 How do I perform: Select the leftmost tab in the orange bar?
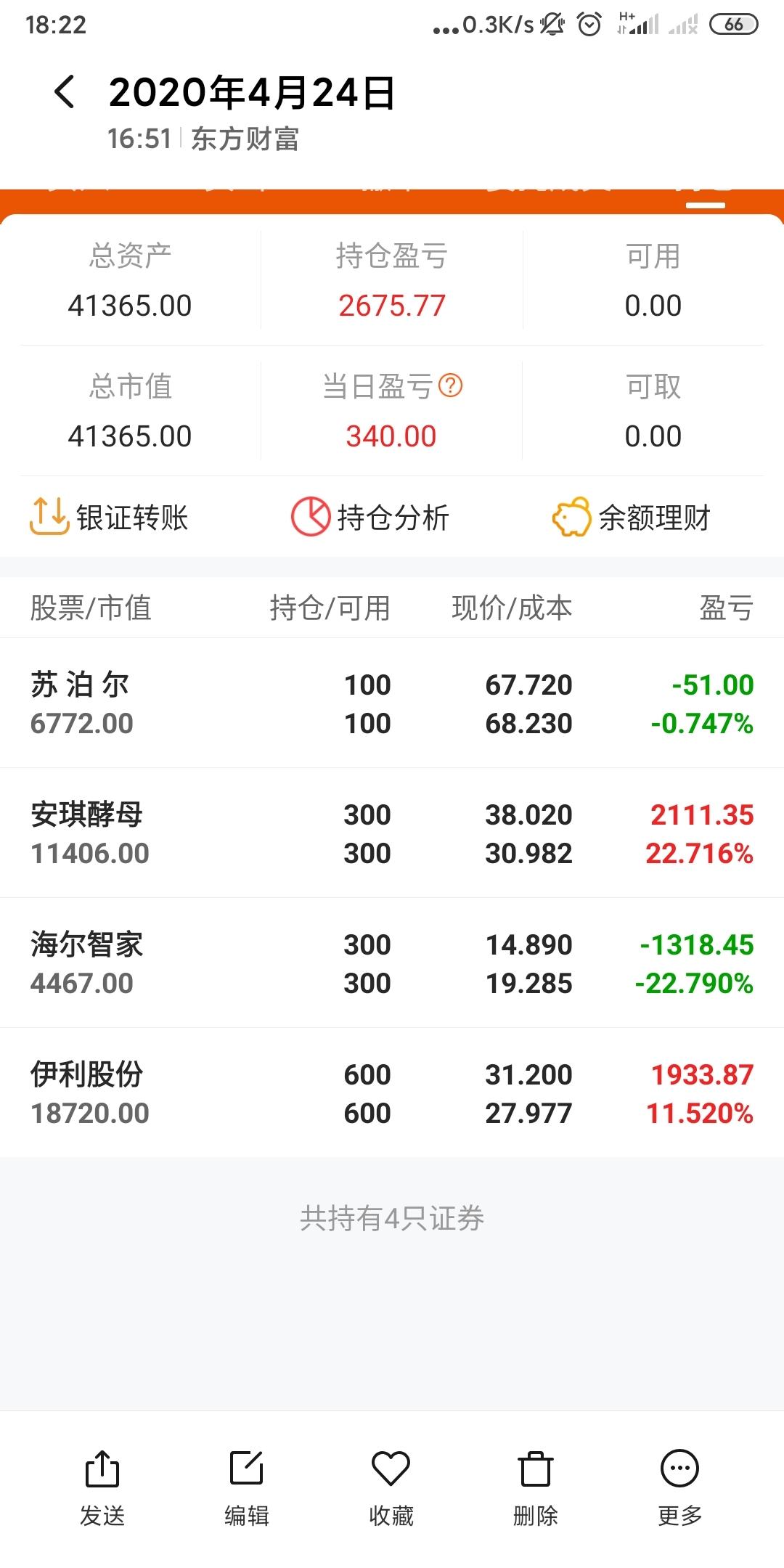(80, 187)
